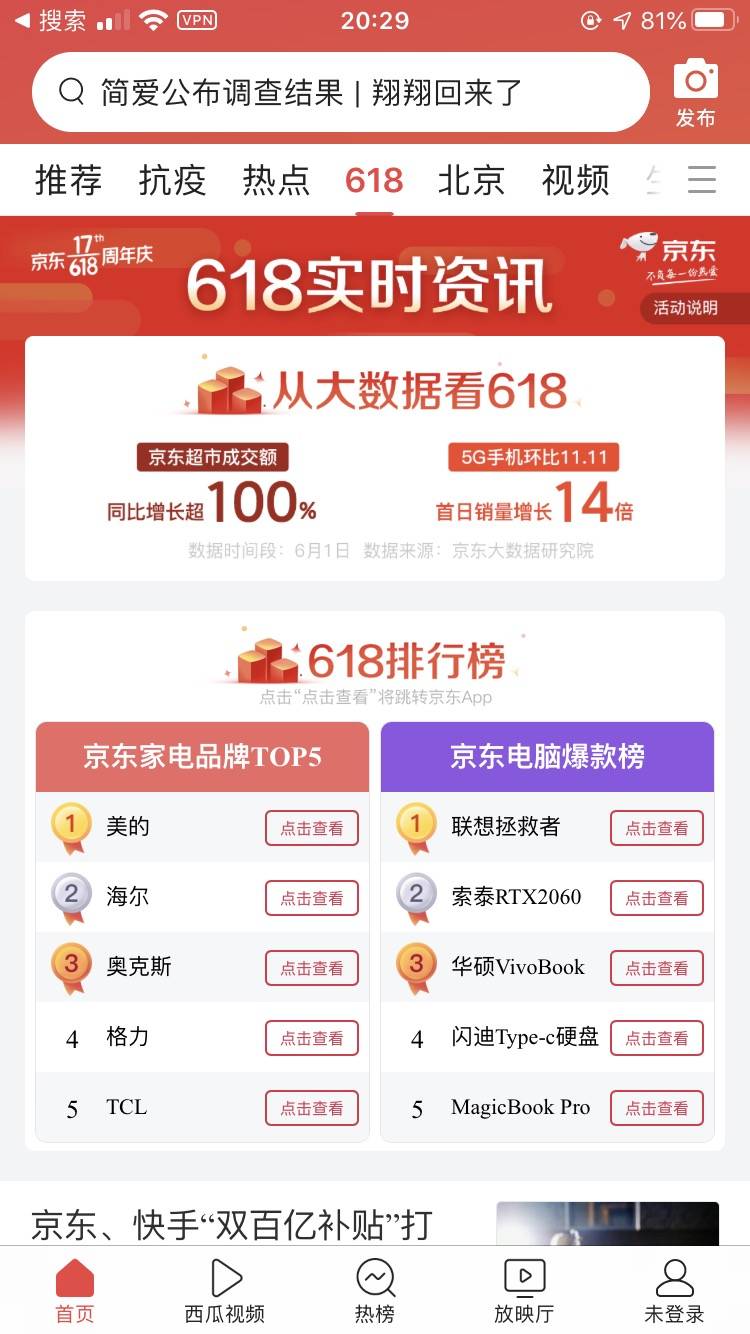
Task: Click 点击查看 next to 联想拯救者
Action: point(657,828)
